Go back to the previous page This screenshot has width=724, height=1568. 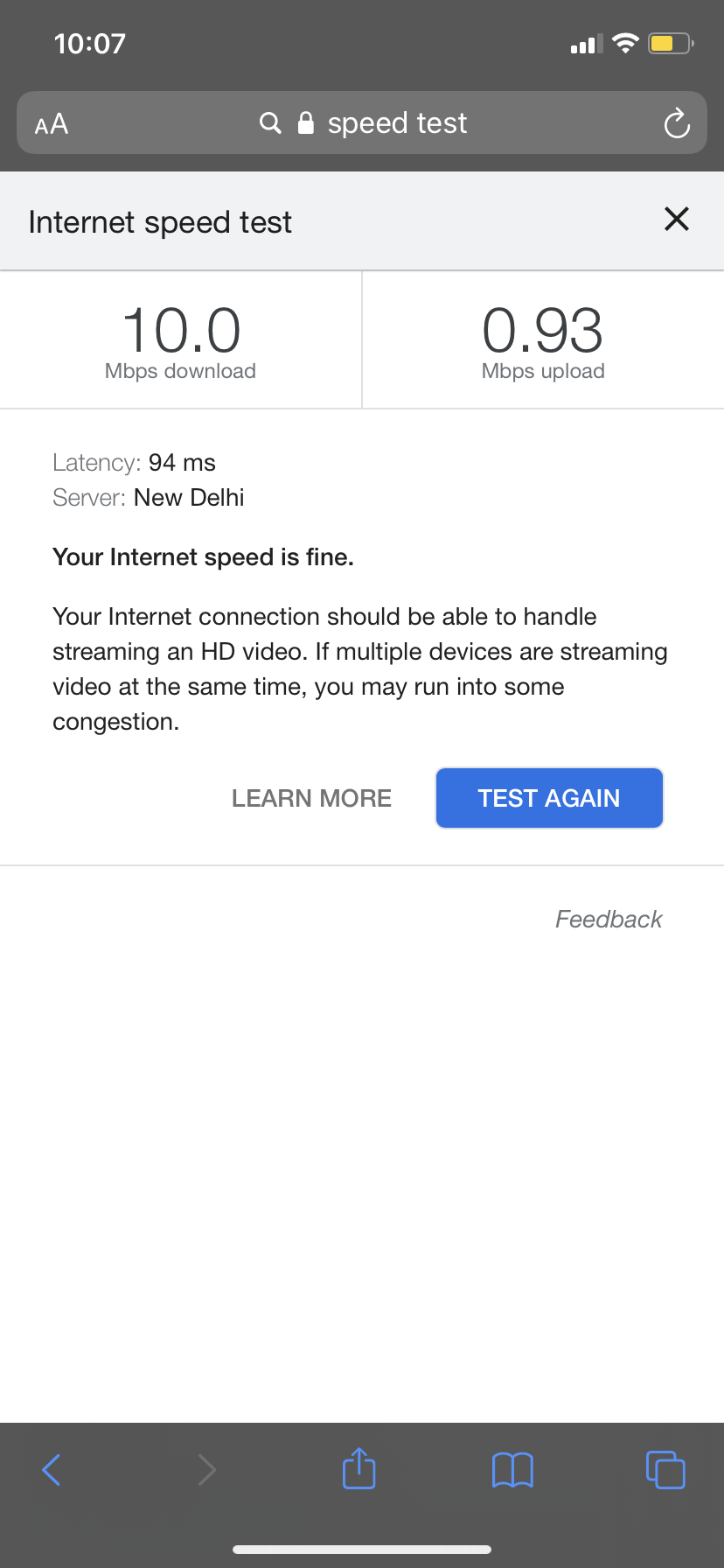point(52,1470)
